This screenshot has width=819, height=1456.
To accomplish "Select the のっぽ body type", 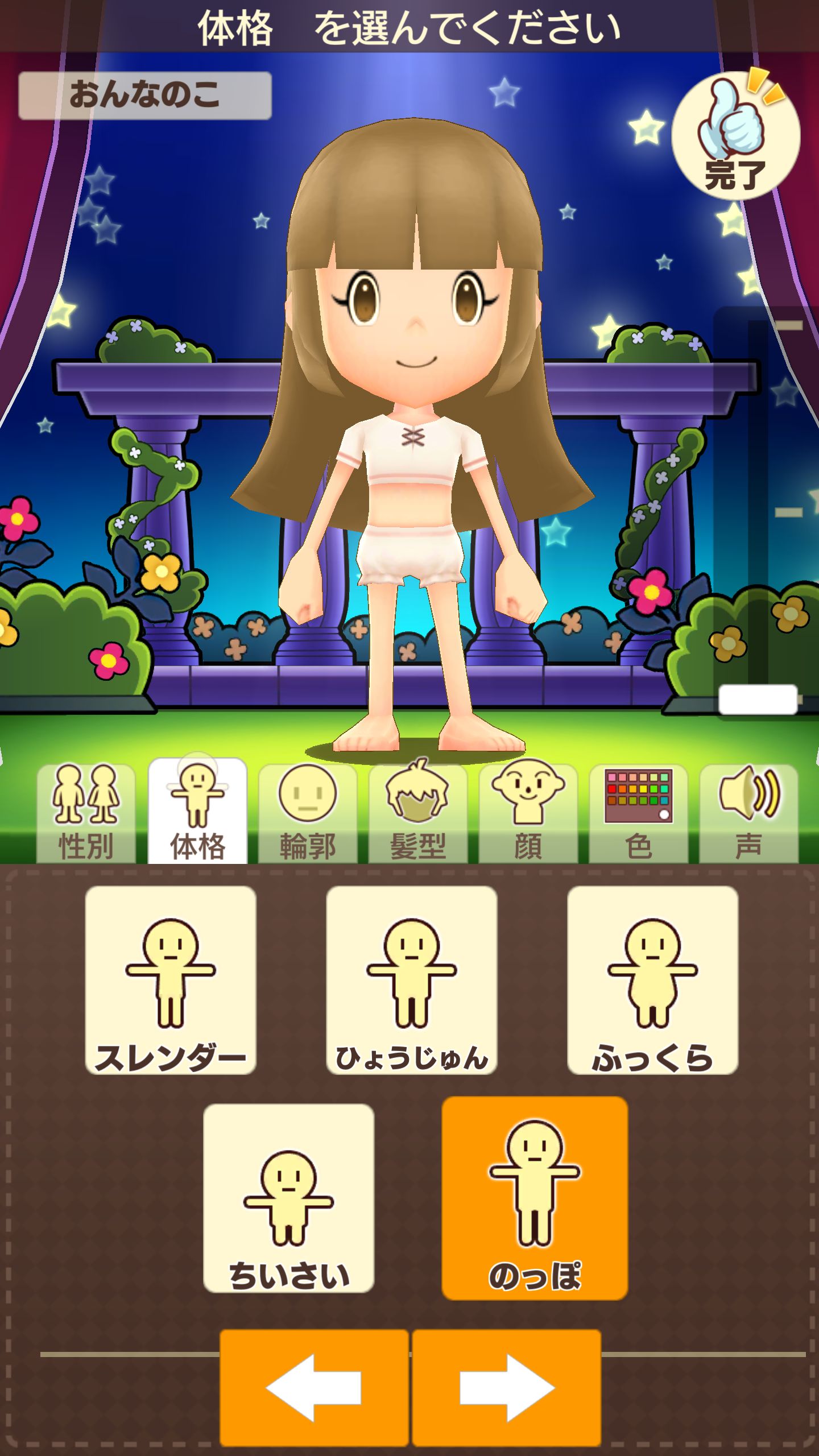I will tap(535, 1197).
